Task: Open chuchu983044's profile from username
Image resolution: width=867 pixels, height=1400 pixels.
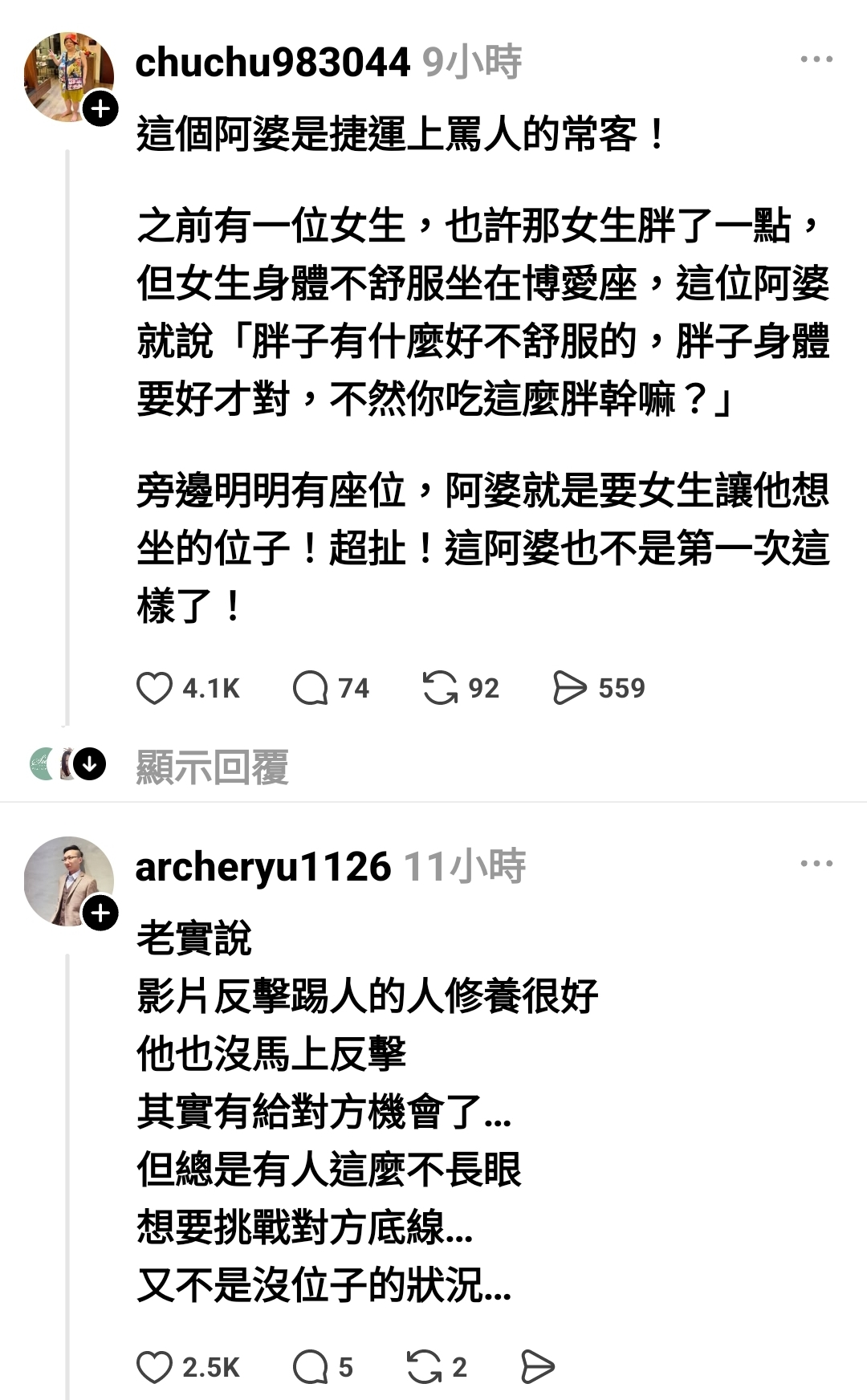Action: [x=272, y=63]
